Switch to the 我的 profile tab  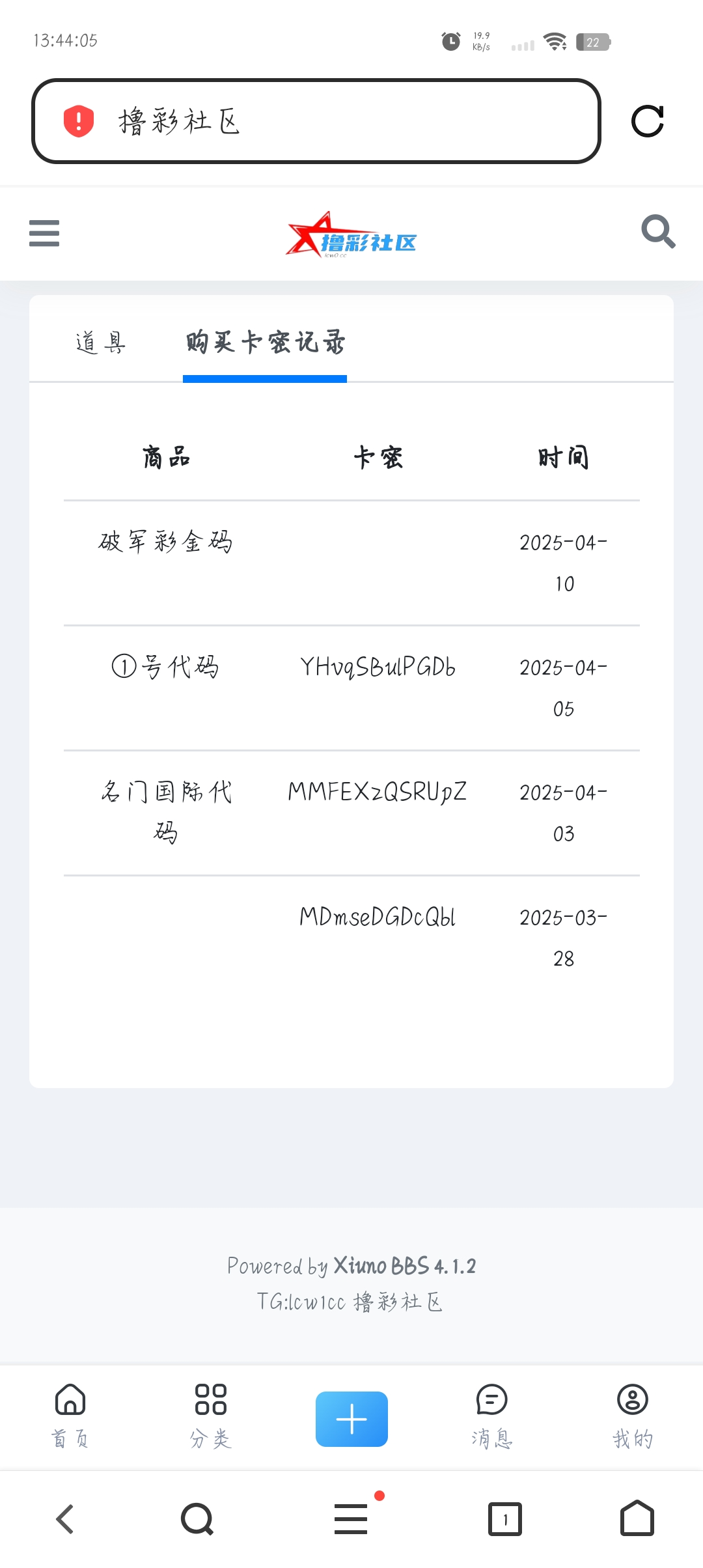[x=633, y=1416]
